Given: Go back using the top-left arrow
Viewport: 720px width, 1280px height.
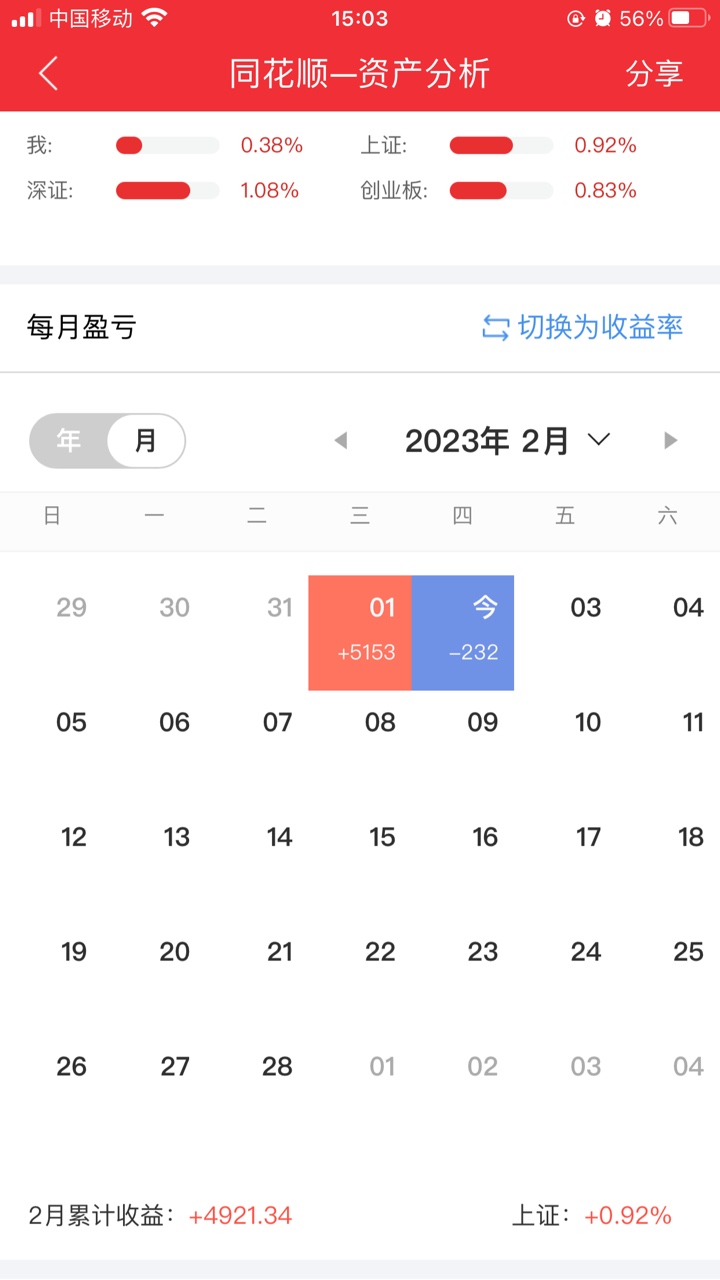Looking at the screenshot, I should tap(48, 73).
